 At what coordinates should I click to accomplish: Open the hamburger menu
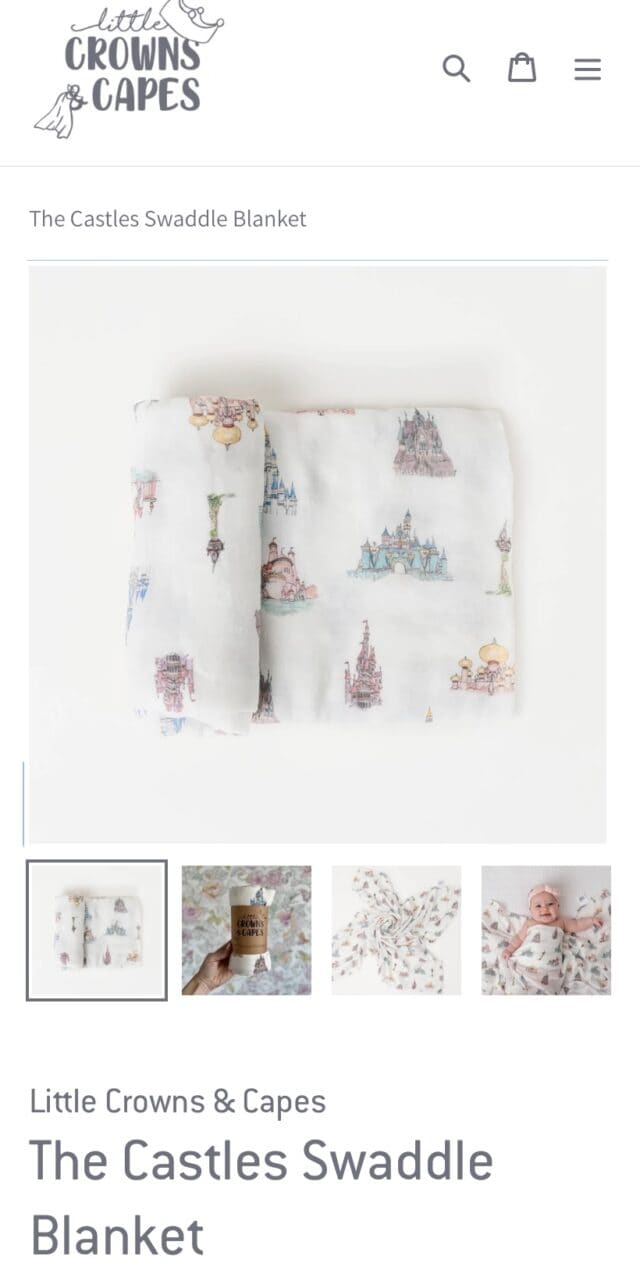[588, 68]
